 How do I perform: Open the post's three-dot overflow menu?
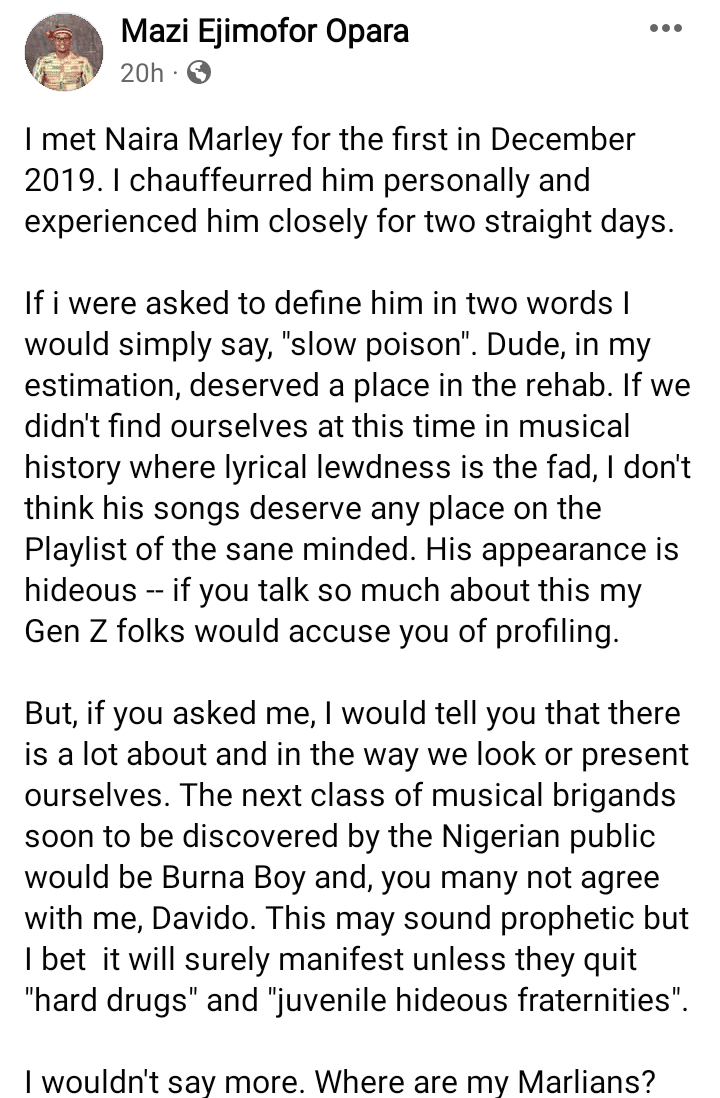tap(665, 29)
